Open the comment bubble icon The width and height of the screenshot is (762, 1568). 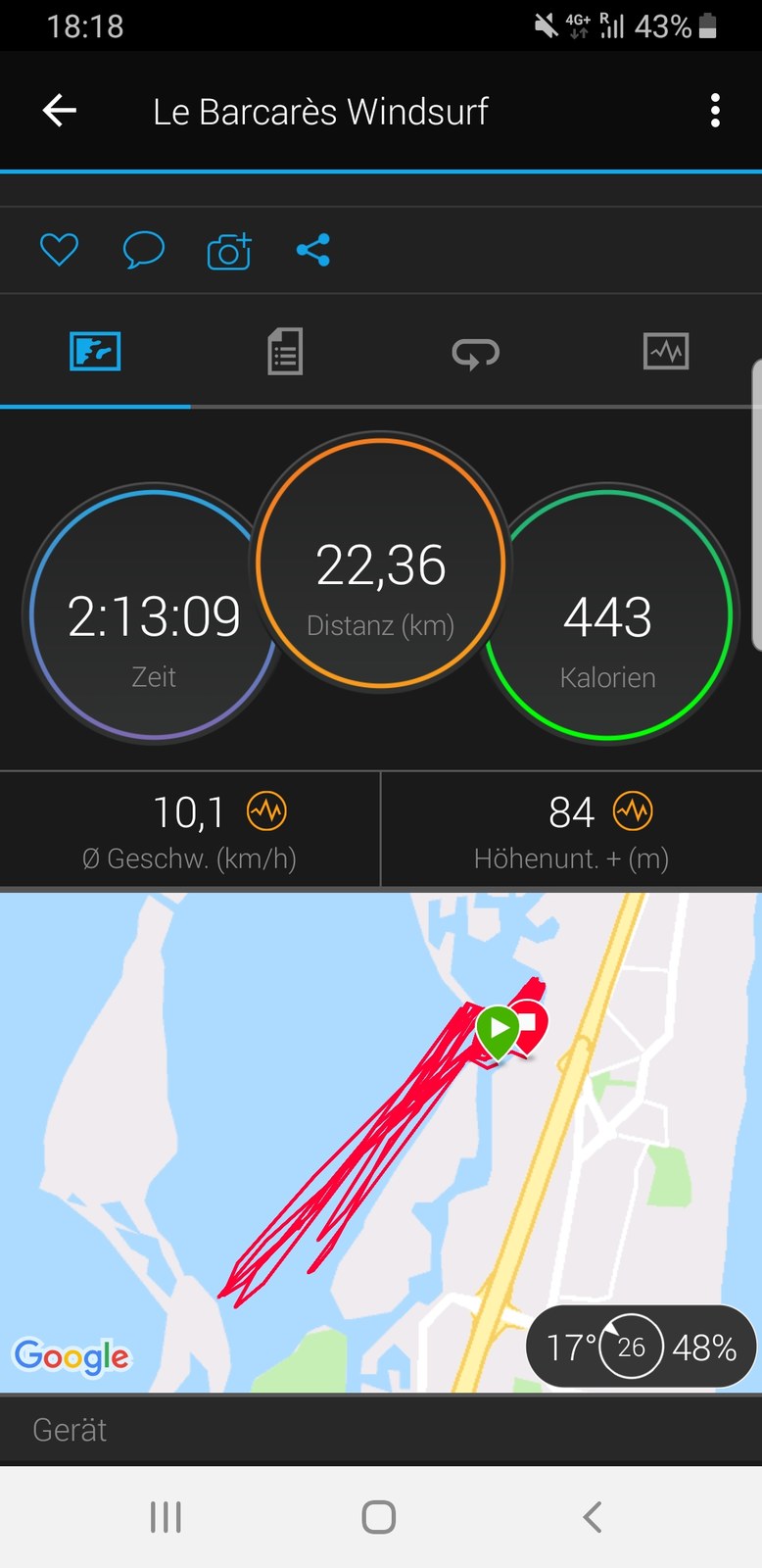click(143, 250)
